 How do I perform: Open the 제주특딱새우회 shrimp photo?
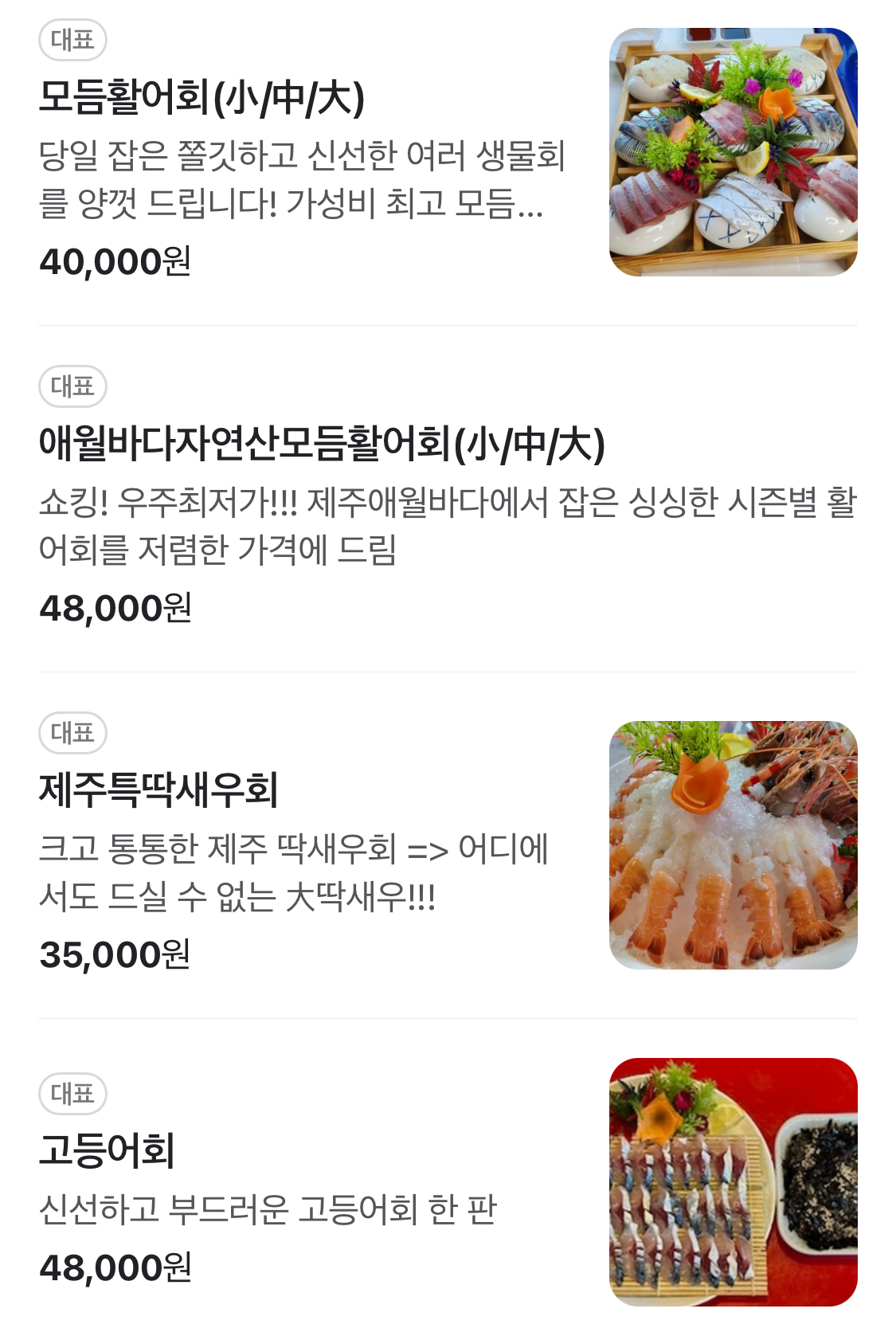point(733,845)
